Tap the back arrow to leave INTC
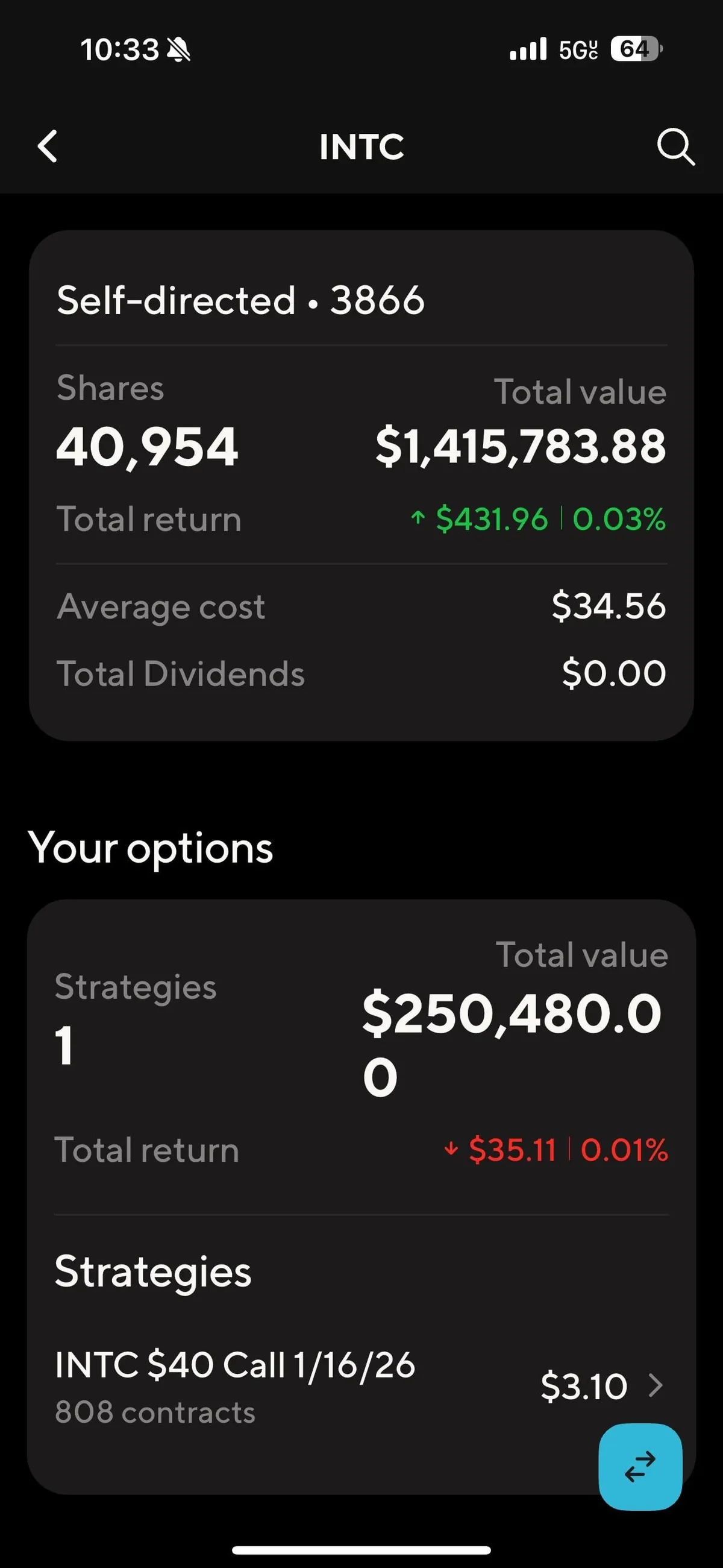 pos(48,146)
